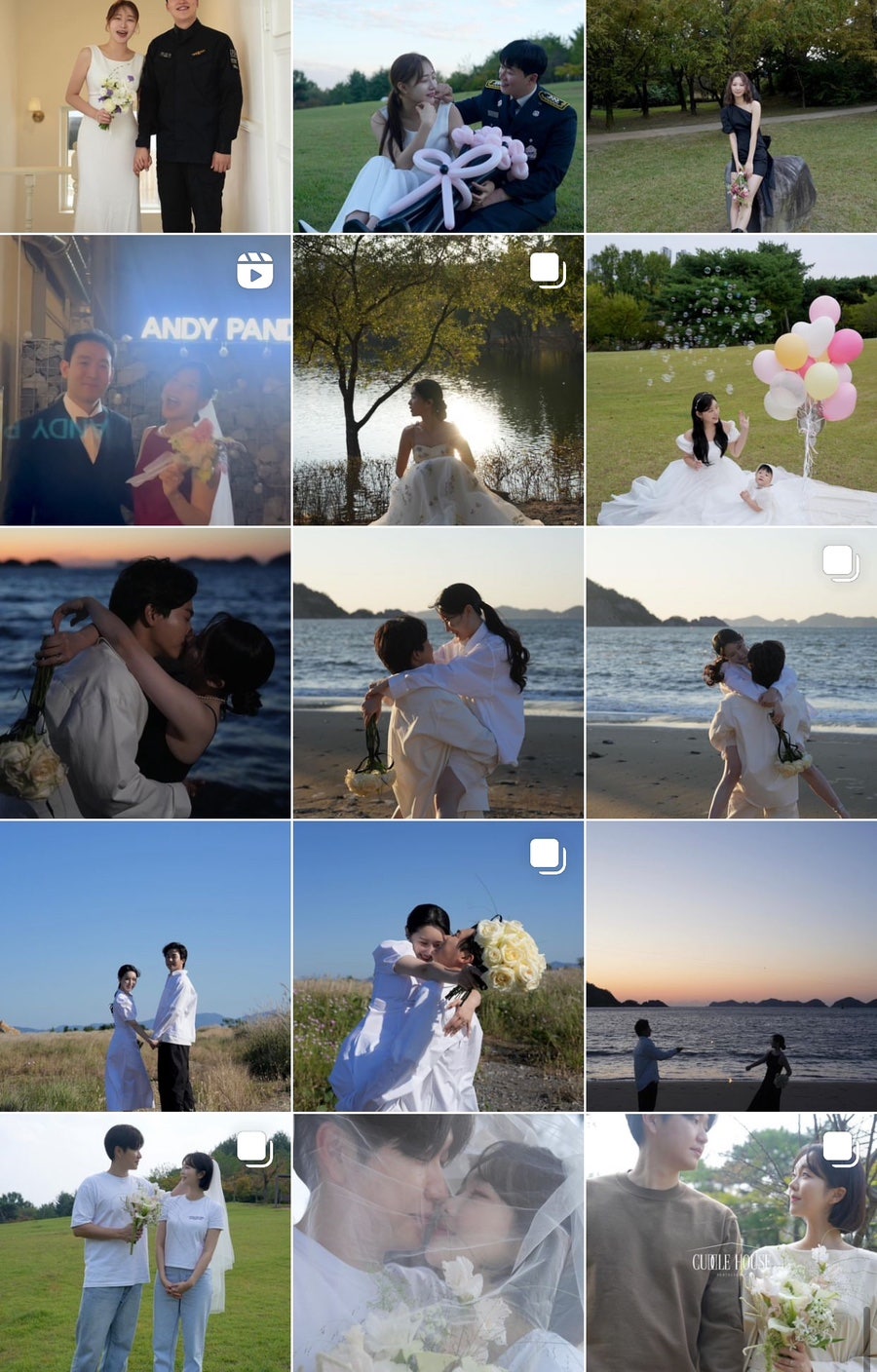This screenshot has height=1372, width=877.
Task: Play the Andy Panda neon sign reel
Action: [x=145, y=380]
